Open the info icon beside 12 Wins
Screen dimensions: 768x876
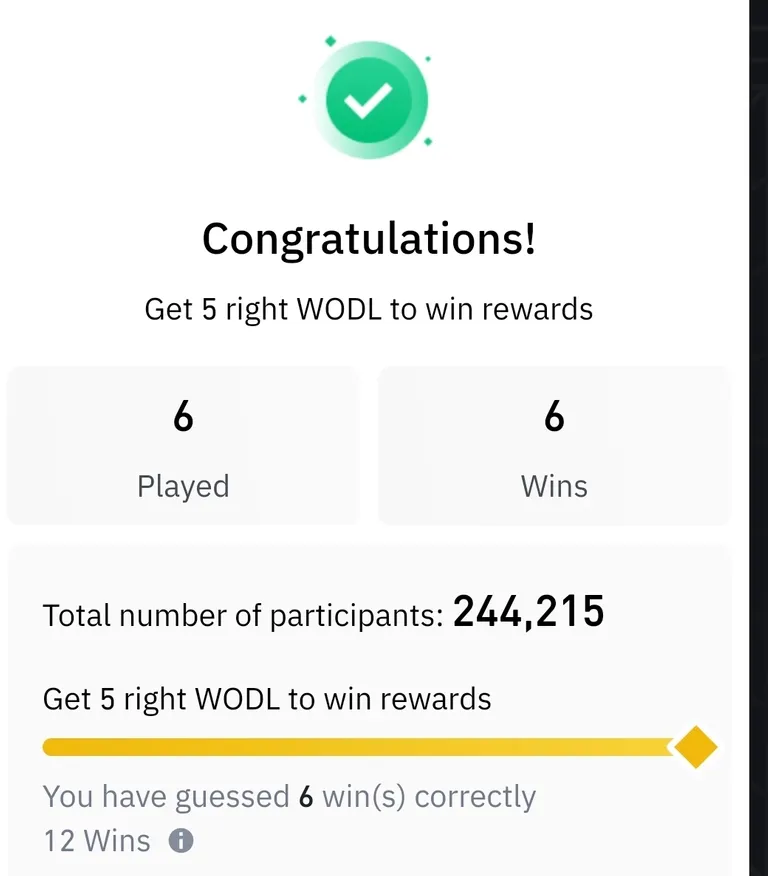(x=181, y=841)
